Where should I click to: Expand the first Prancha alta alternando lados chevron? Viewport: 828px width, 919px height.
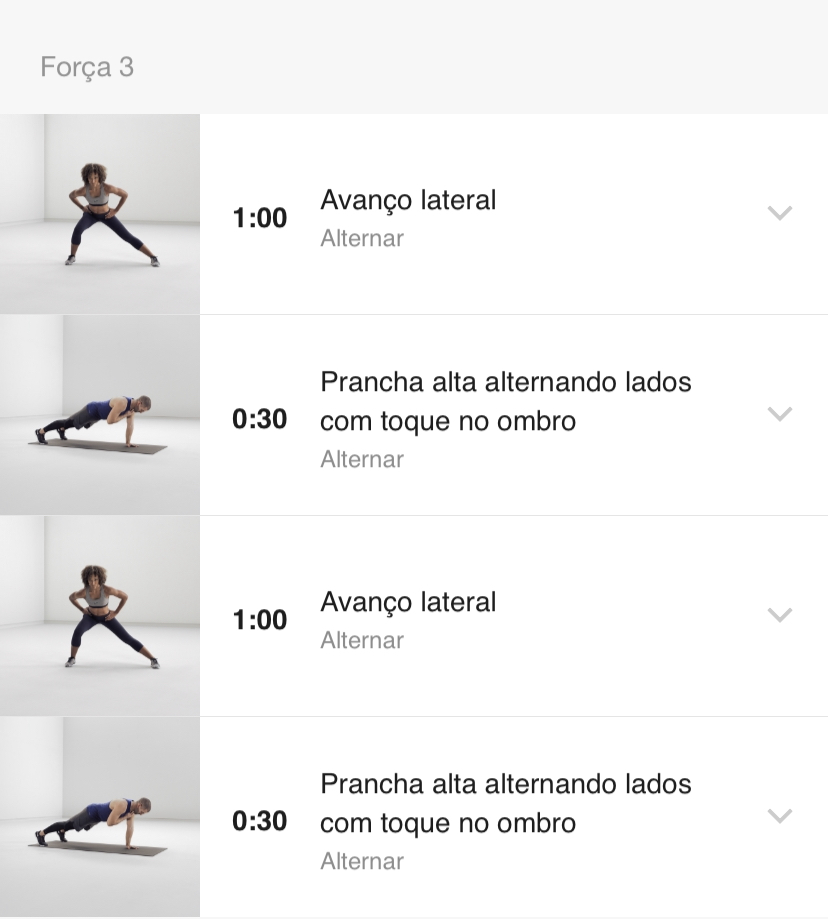coord(779,414)
